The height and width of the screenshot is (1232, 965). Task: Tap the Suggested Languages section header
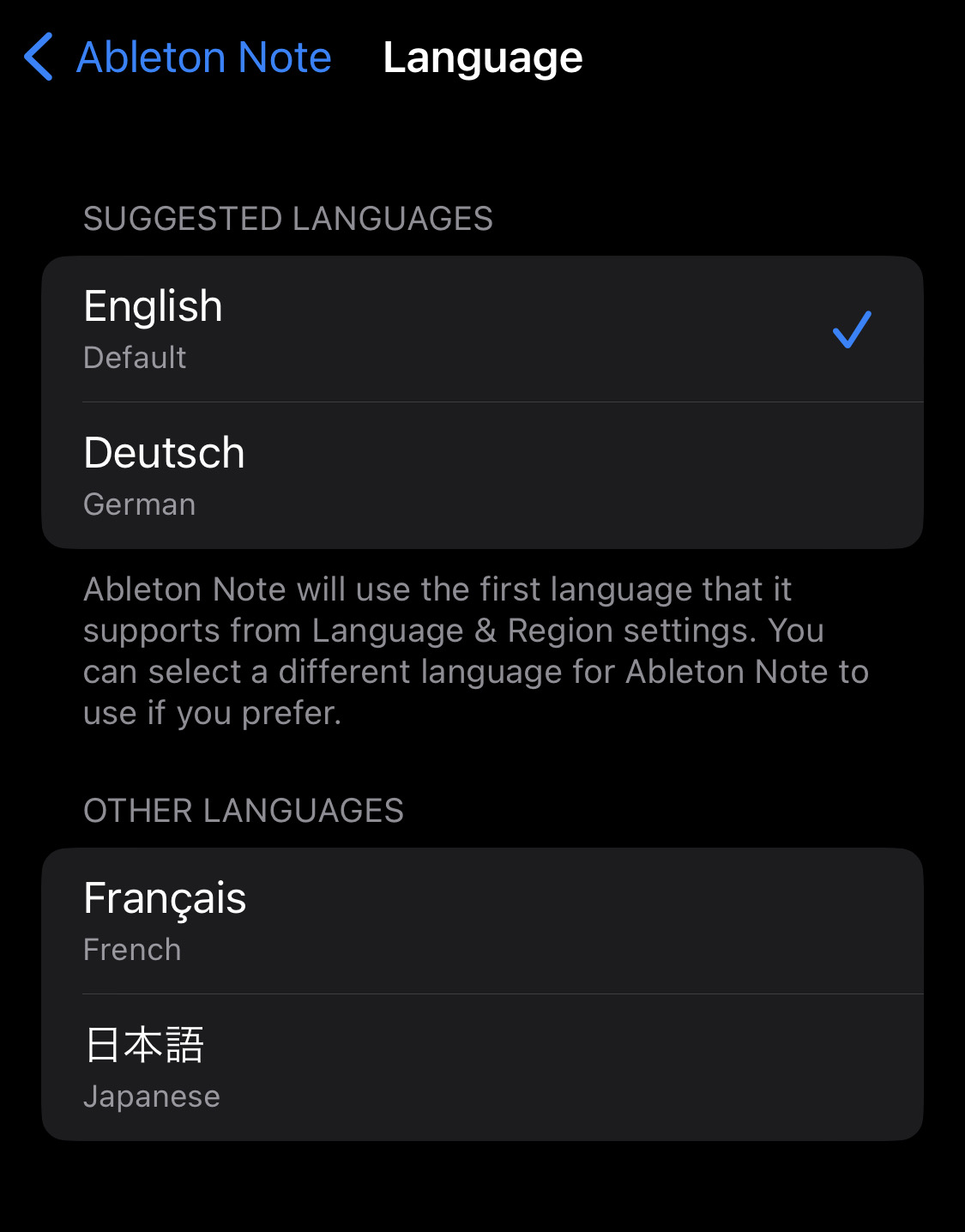[x=288, y=220]
